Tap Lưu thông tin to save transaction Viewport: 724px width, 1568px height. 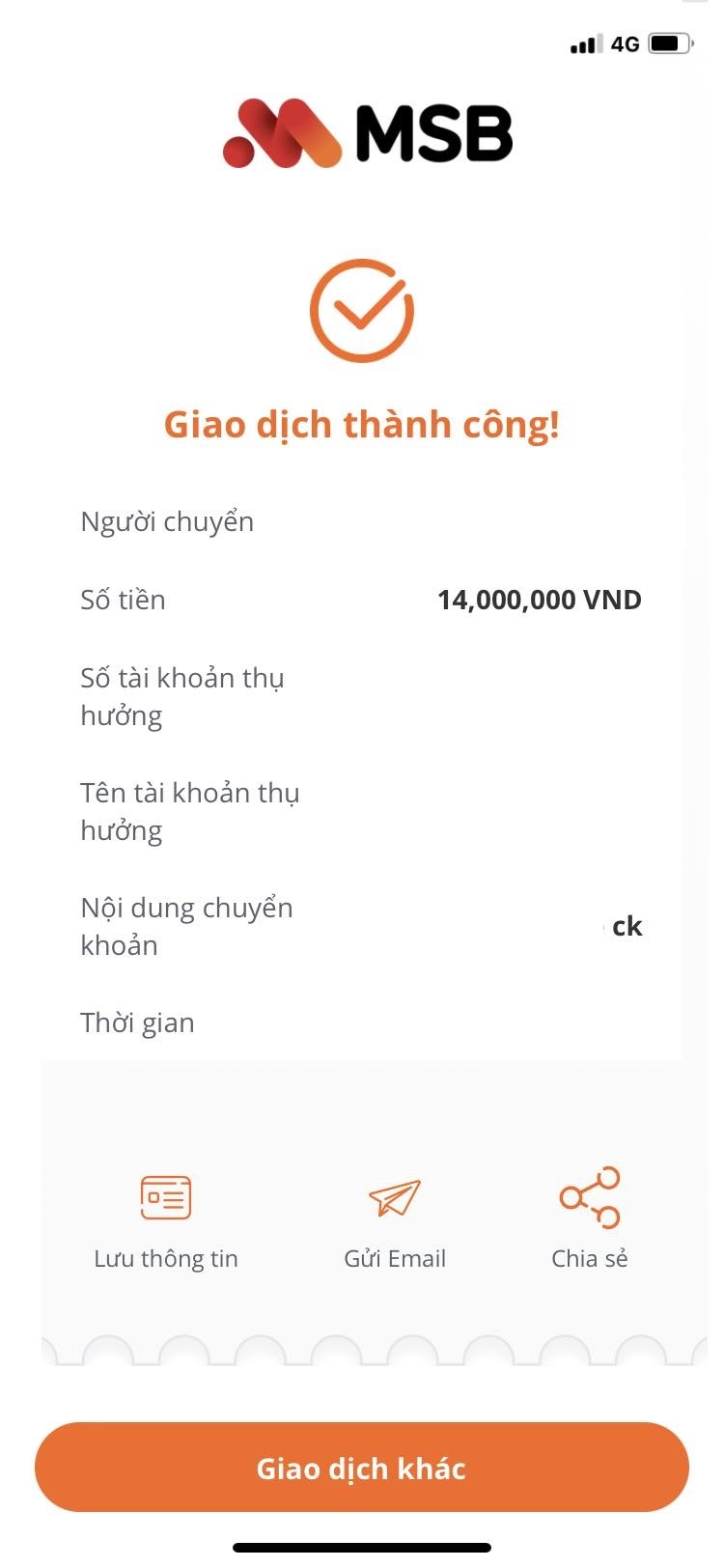click(x=166, y=1218)
